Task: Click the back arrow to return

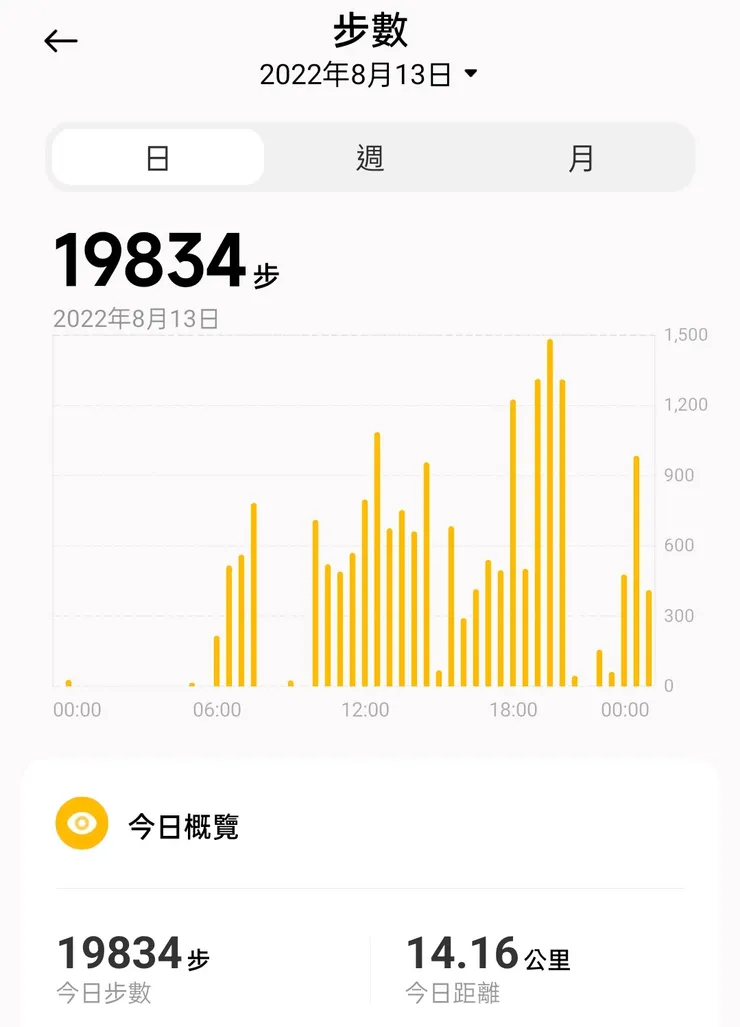Action: [61, 40]
